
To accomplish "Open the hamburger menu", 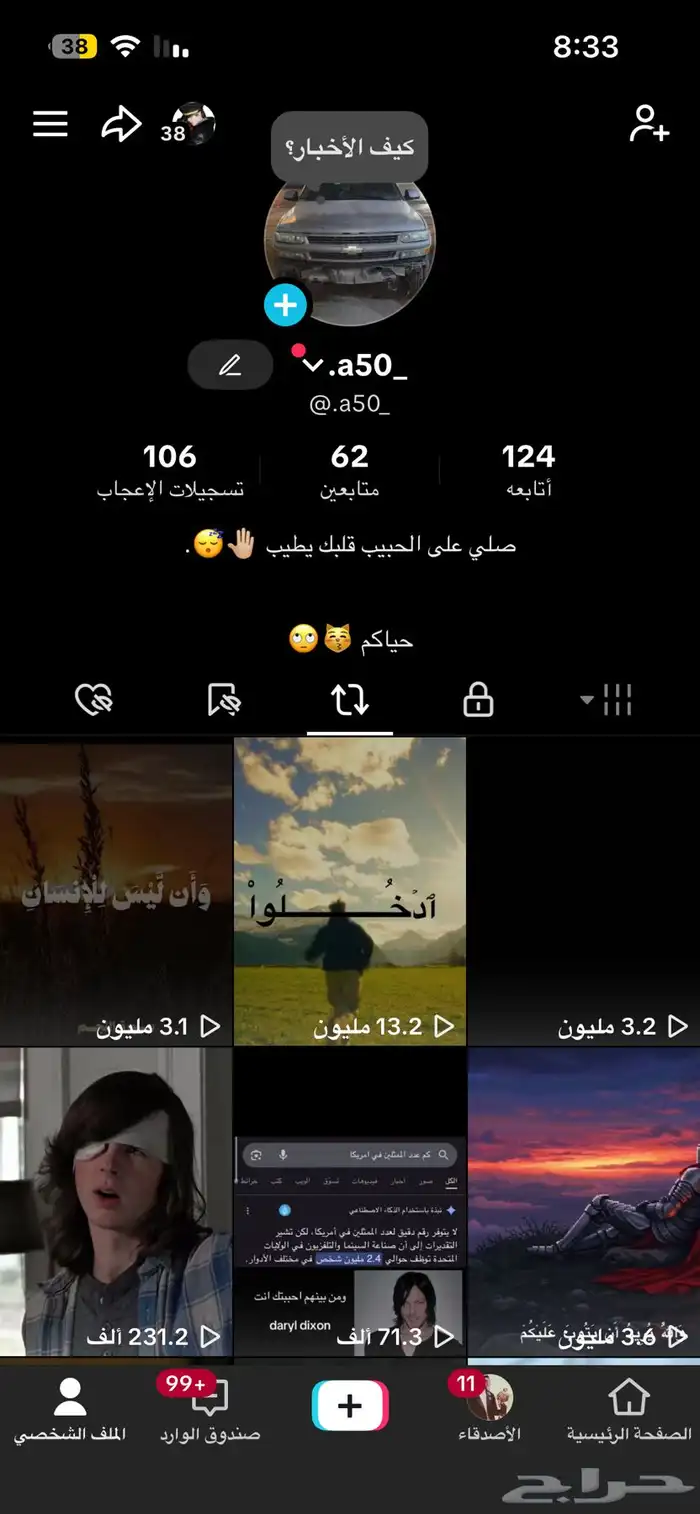I will tap(50, 124).
